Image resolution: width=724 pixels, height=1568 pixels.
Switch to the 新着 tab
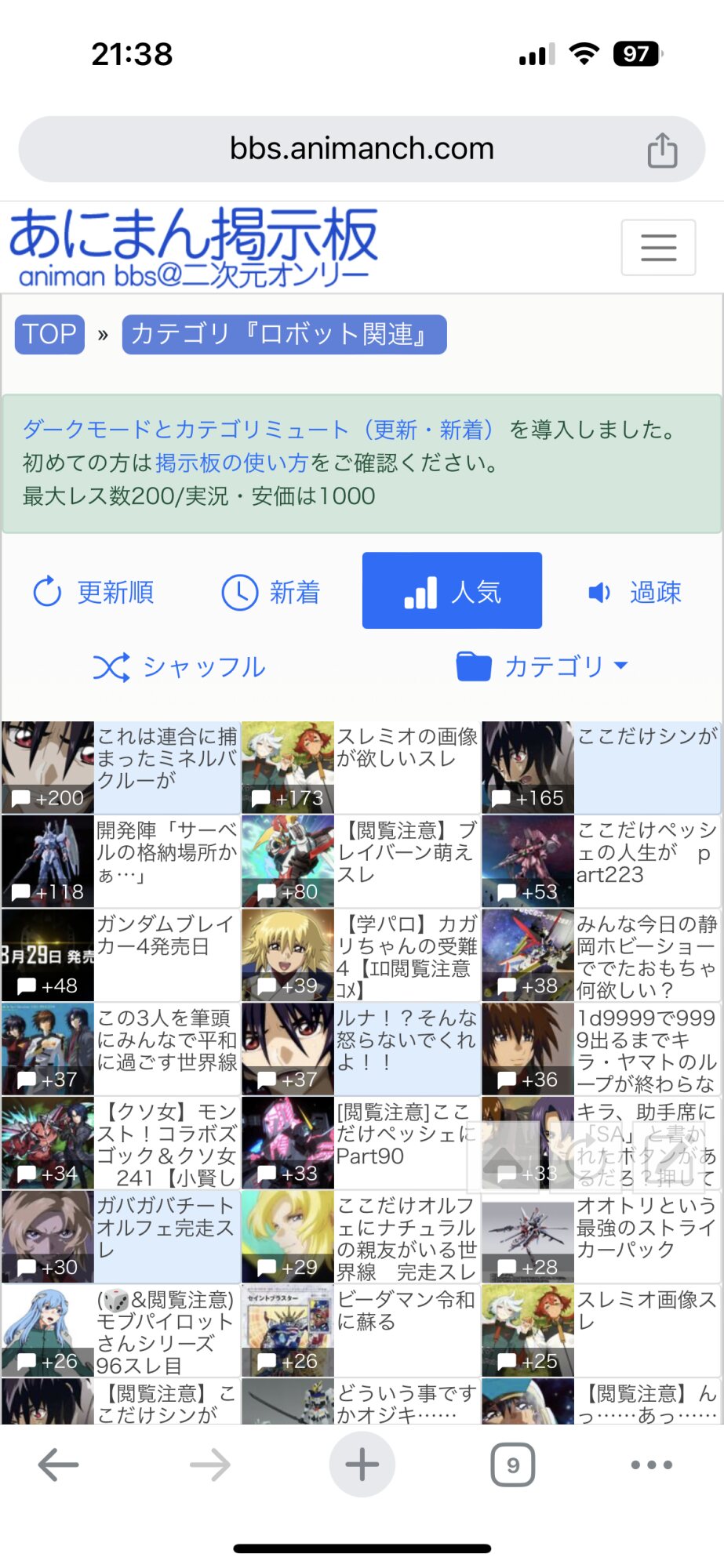(271, 592)
